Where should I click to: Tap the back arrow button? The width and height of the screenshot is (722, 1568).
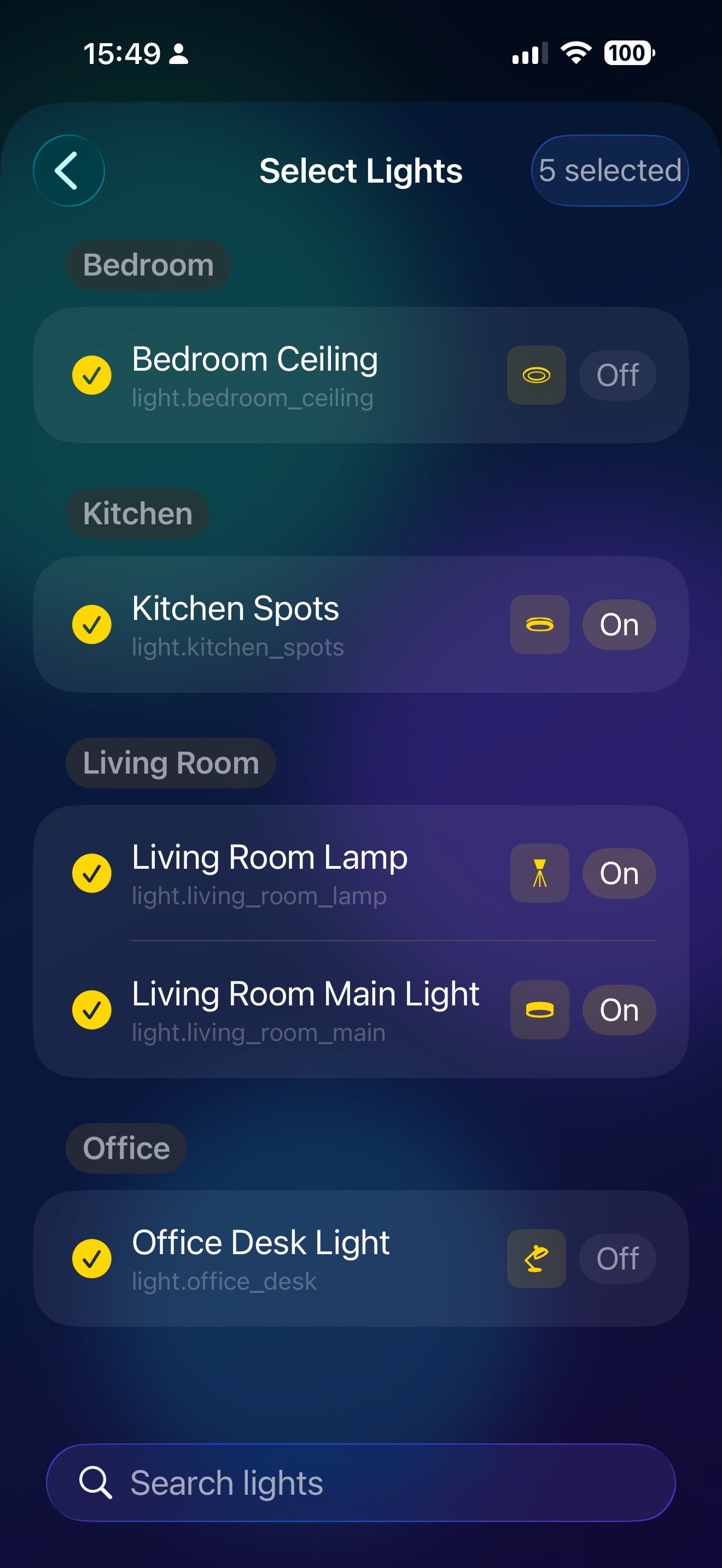(69, 171)
